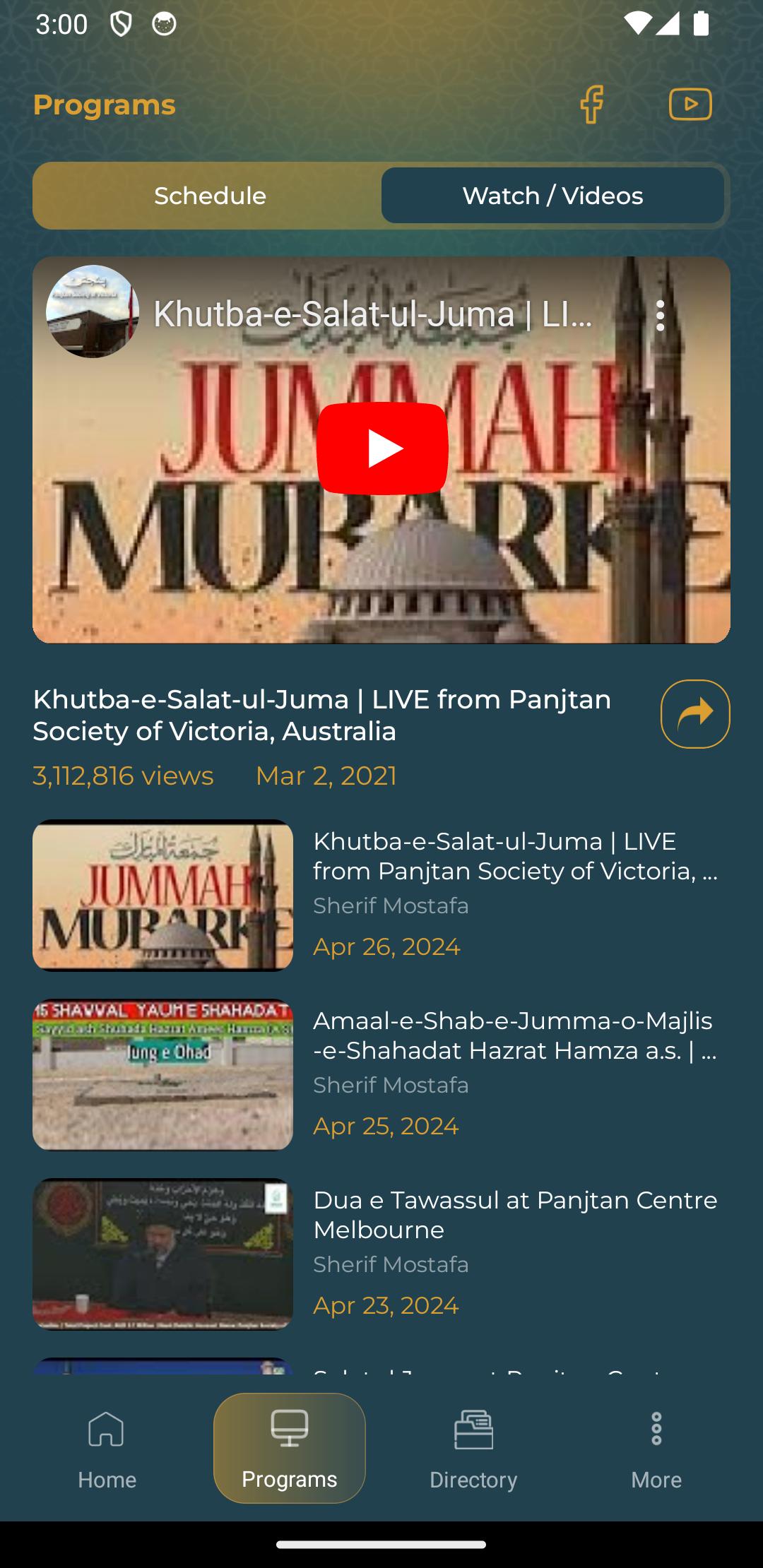Switch to the Schedule tab
The height and width of the screenshot is (1568, 763).
pos(210,196)
